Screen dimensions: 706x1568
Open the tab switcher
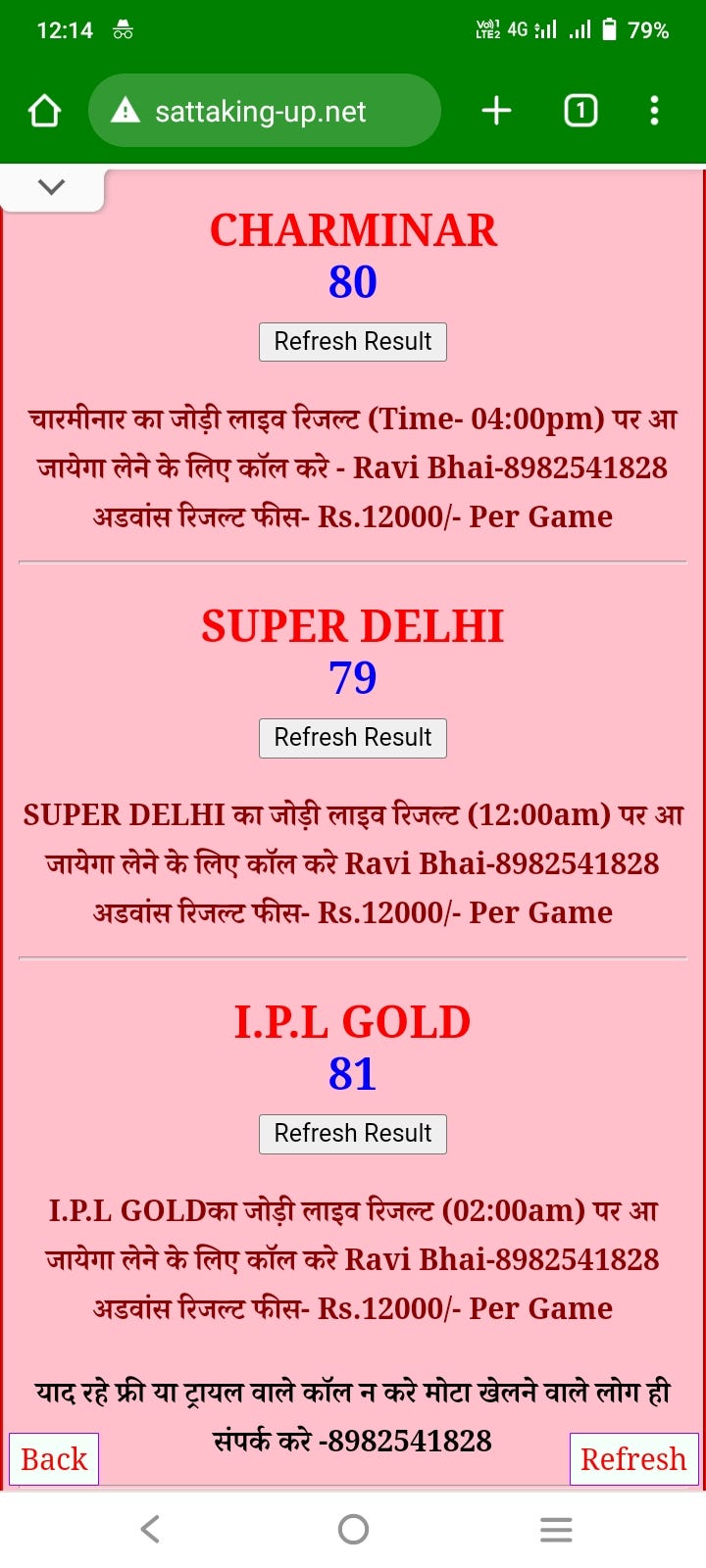pos(580,111)
